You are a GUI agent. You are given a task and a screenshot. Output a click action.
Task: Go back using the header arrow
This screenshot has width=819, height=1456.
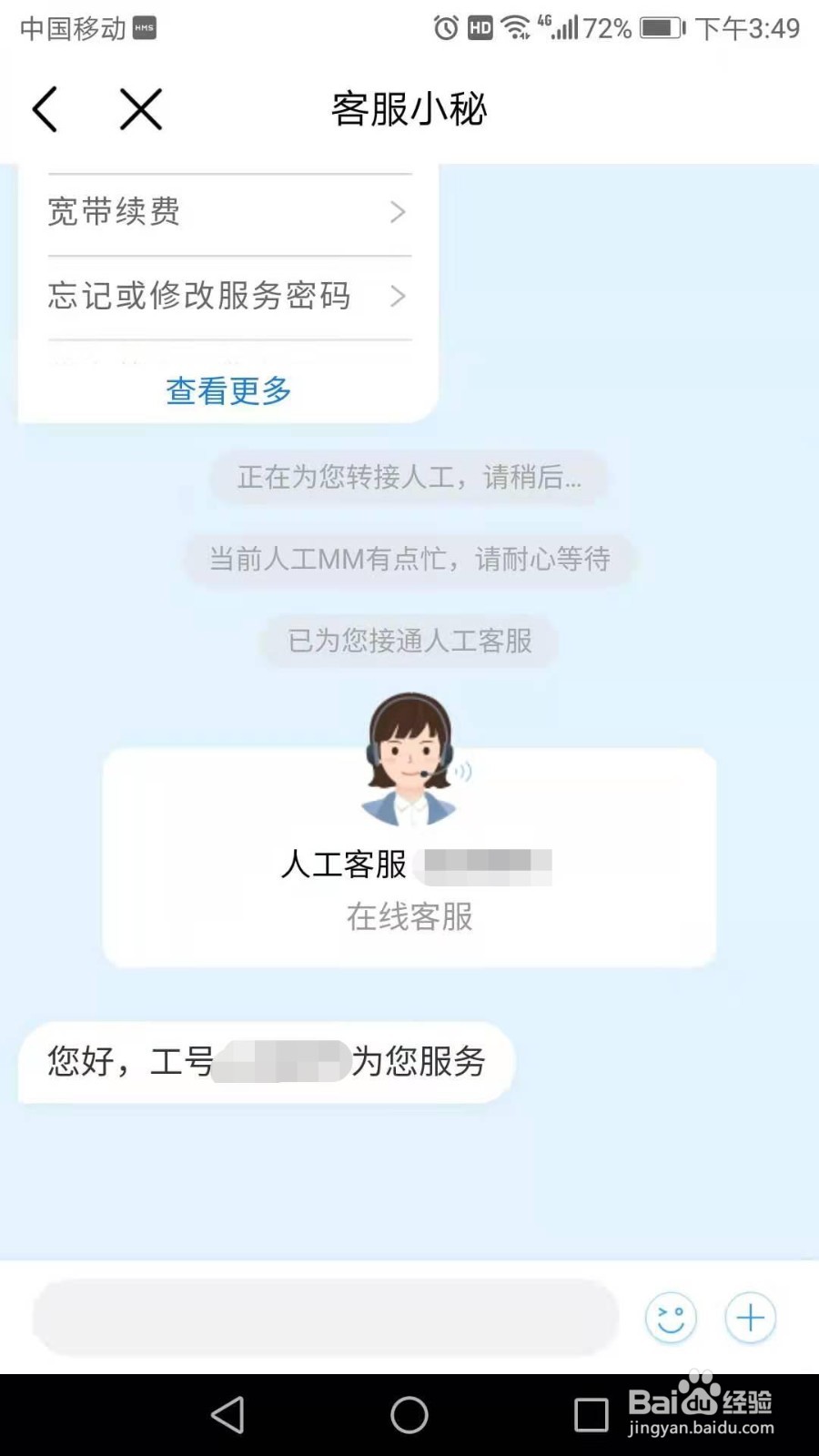(45, 109)
